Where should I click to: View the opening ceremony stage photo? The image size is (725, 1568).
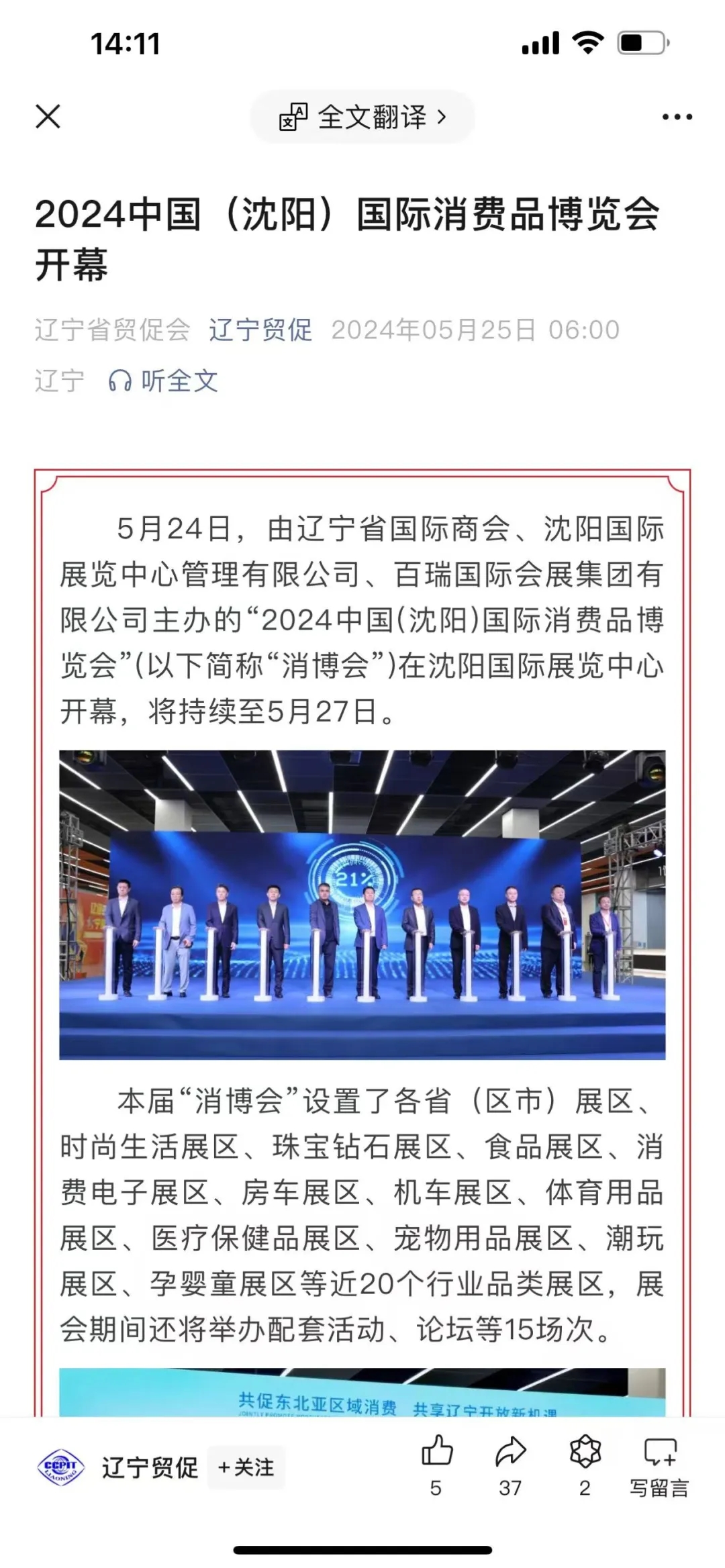click(362, 905)
